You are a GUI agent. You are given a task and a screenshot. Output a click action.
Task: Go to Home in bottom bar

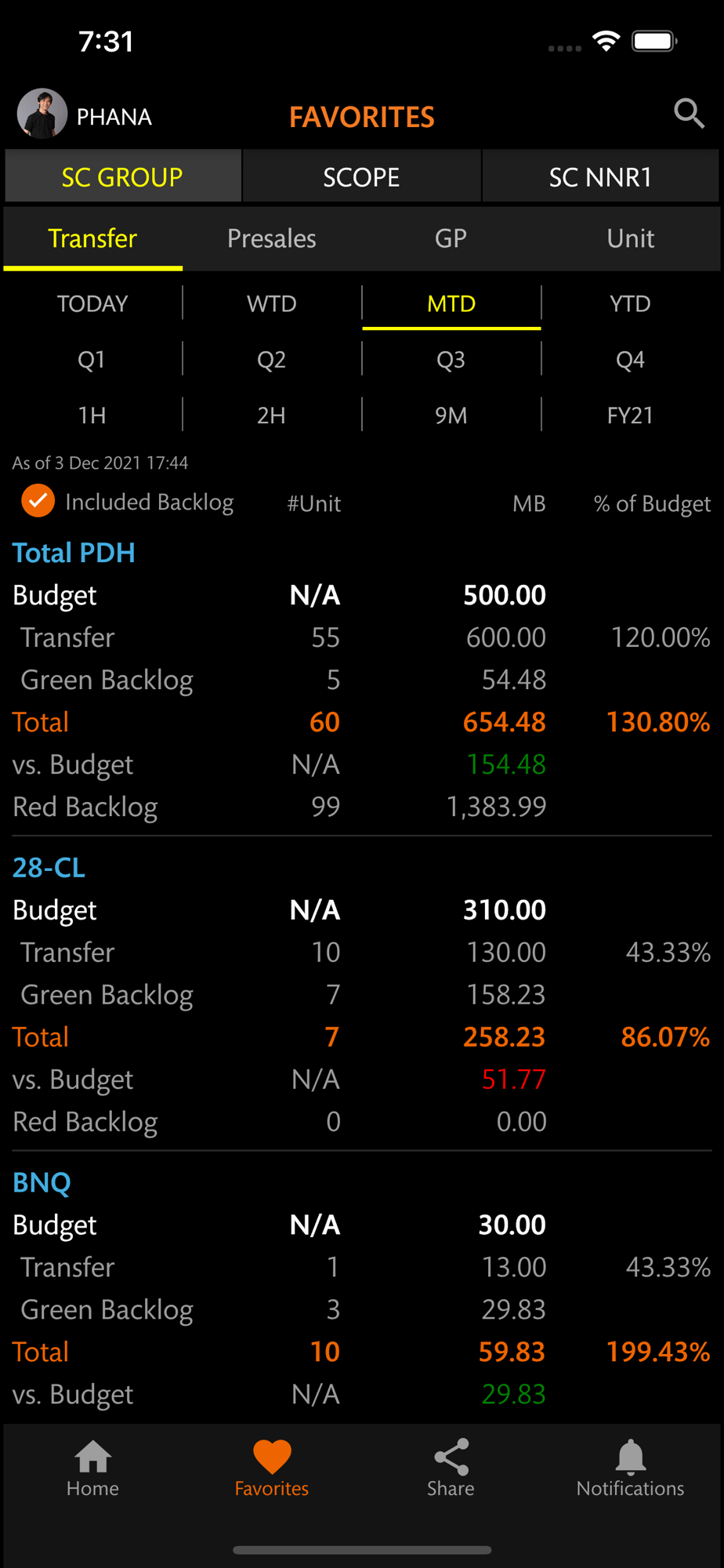(92, 1468)
